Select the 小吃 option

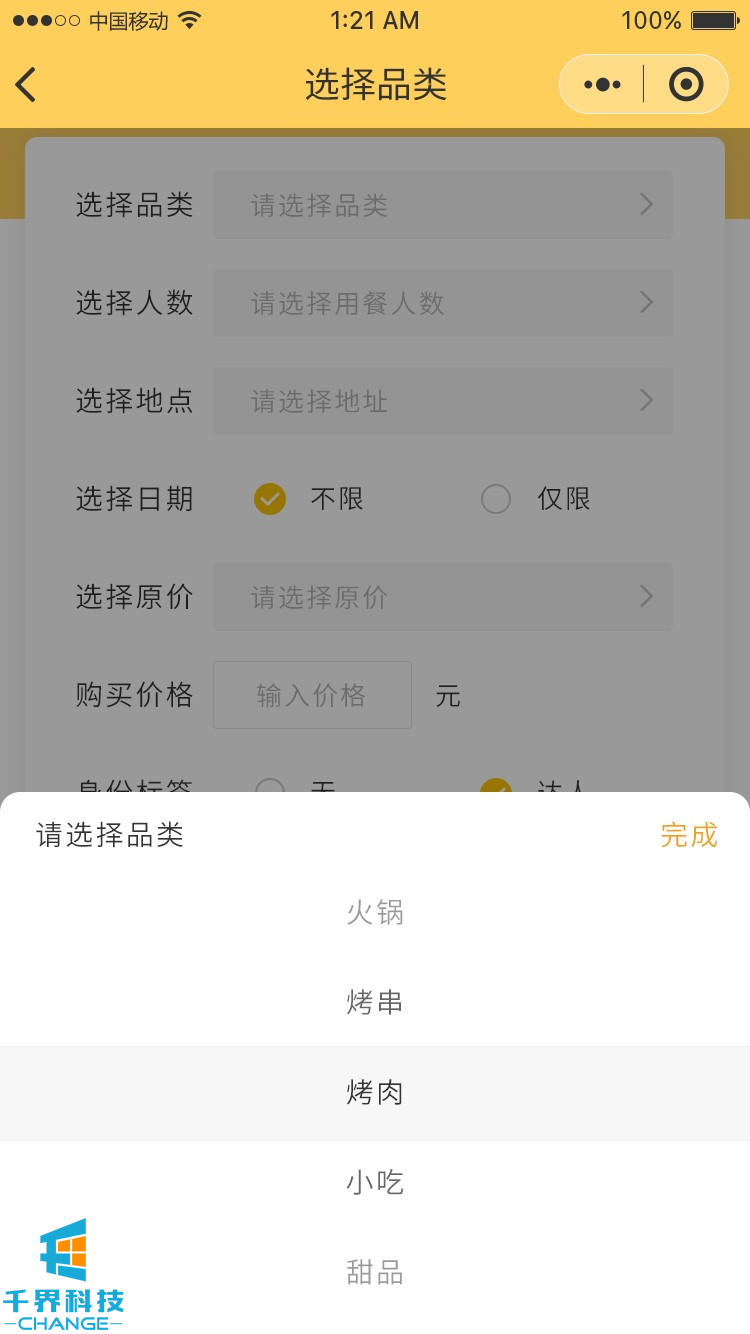(x=375, y=1183)
